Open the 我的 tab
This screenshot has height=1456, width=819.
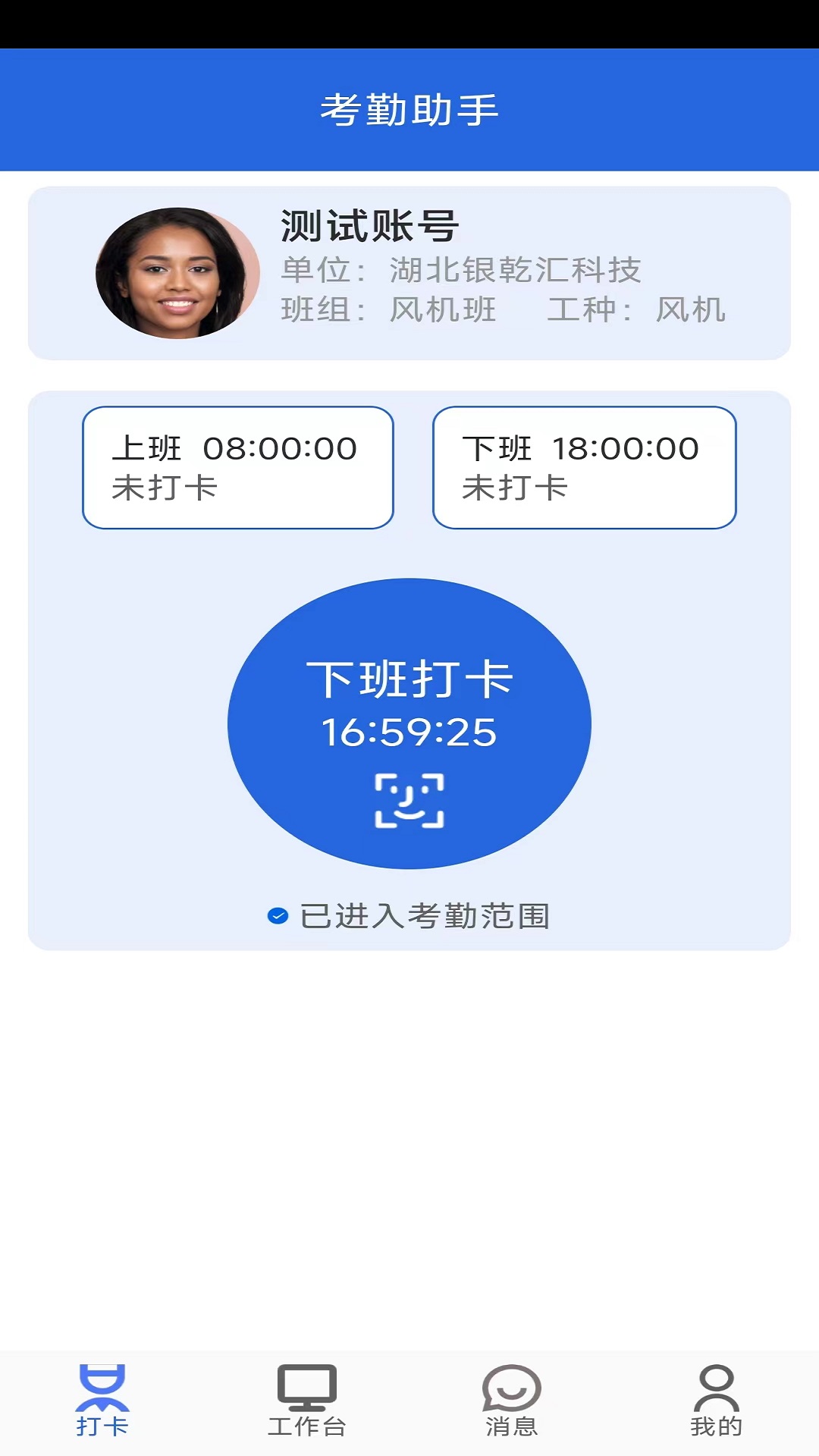pos(716,1401)
